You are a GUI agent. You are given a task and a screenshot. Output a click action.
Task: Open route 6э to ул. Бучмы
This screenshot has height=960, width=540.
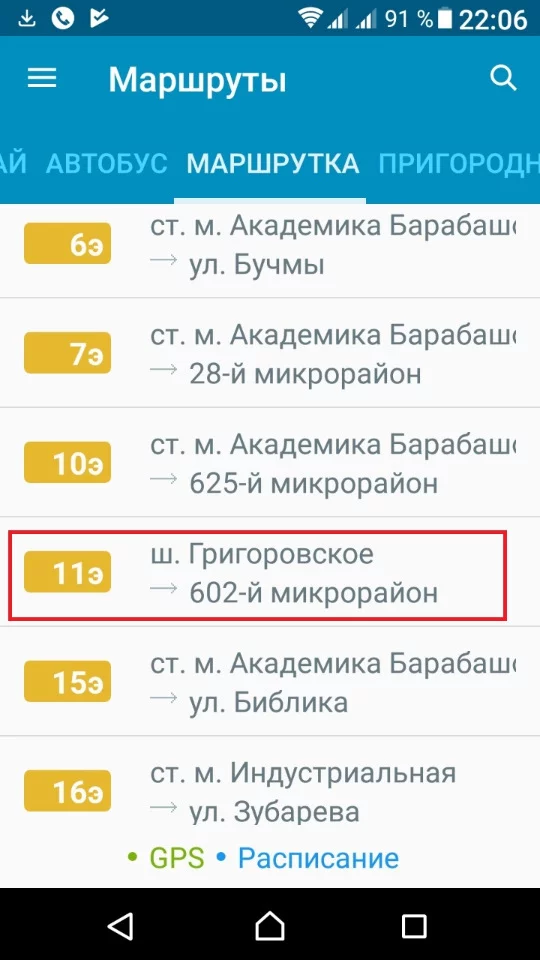(270, 250)
